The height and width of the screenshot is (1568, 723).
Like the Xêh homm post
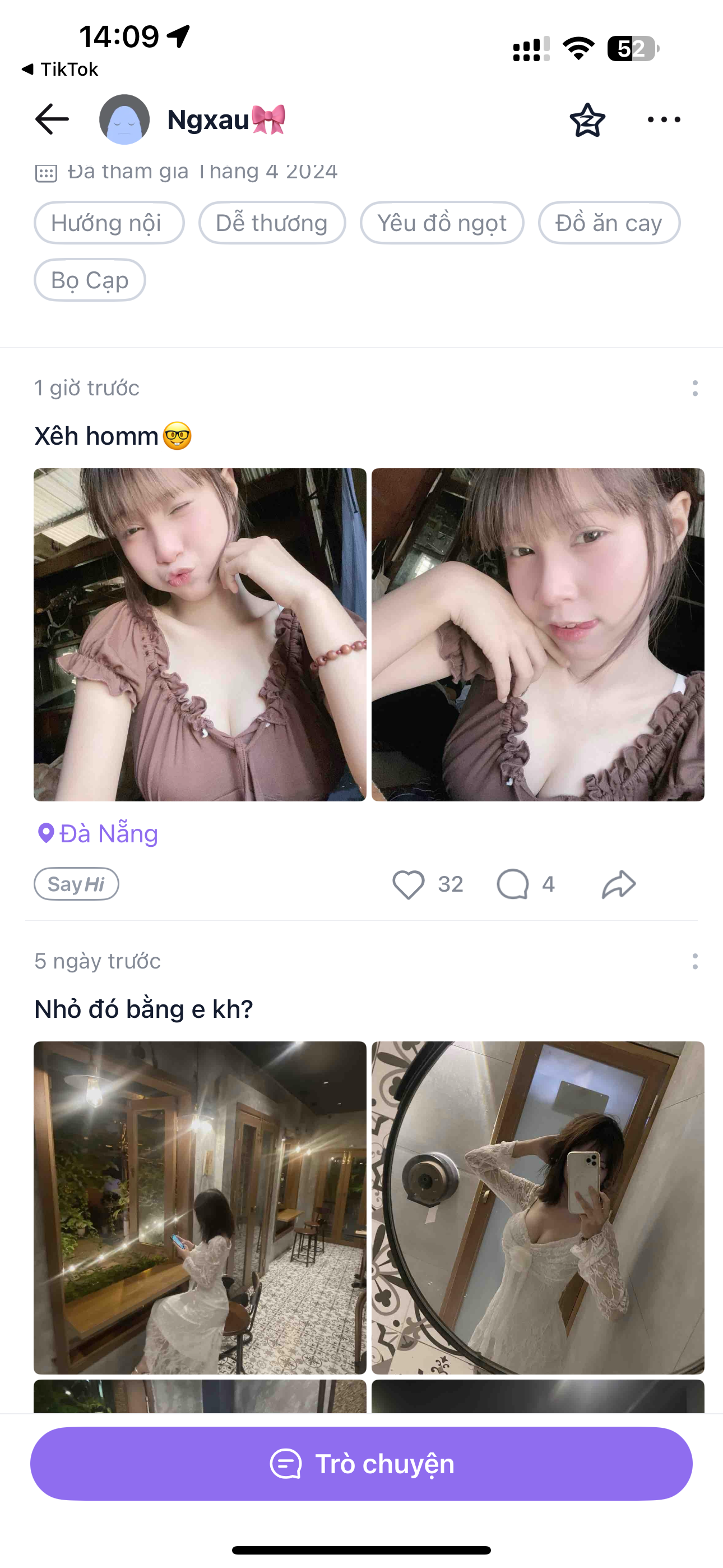coord(409,884)
